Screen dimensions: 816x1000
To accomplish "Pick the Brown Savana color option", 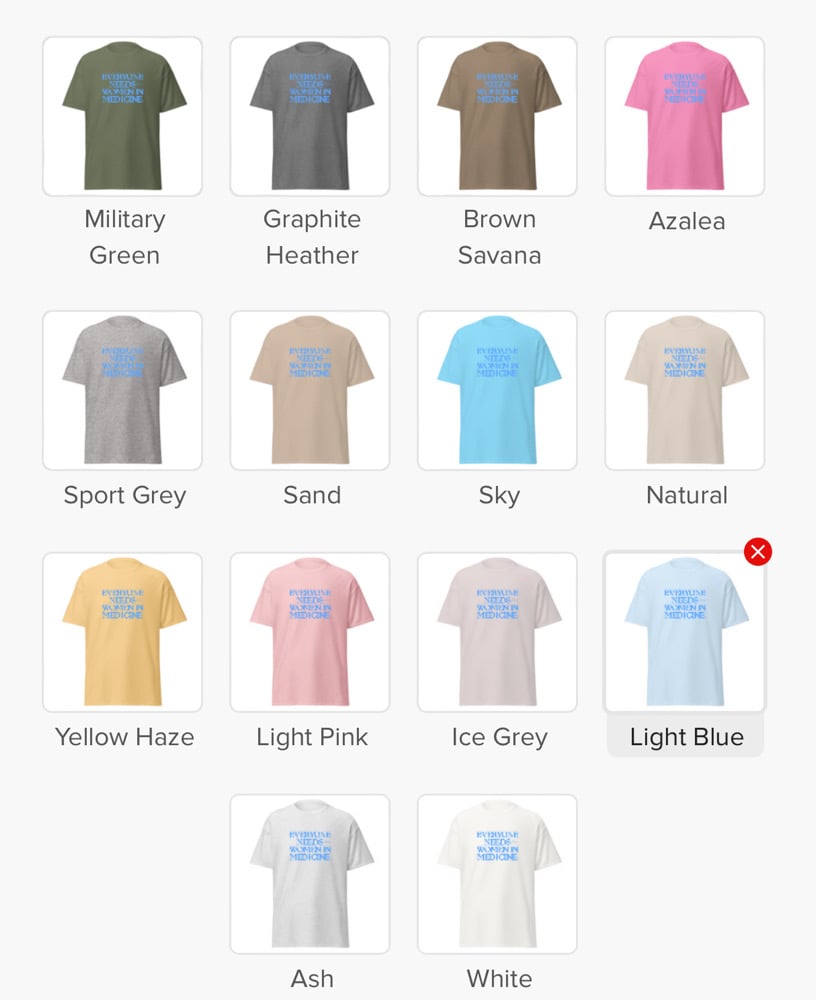I will [497, 117].
